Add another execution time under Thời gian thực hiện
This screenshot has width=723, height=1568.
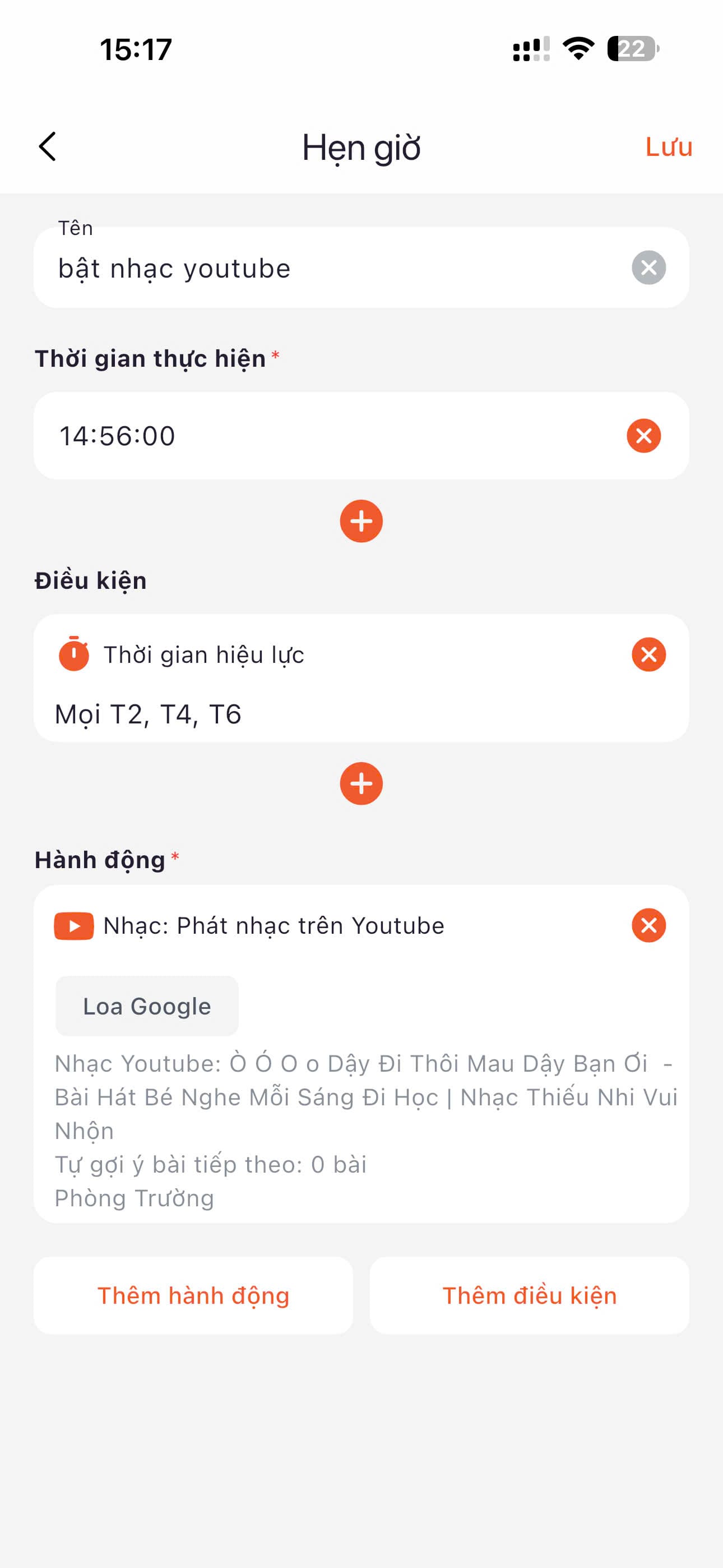(x=361, y=521)
